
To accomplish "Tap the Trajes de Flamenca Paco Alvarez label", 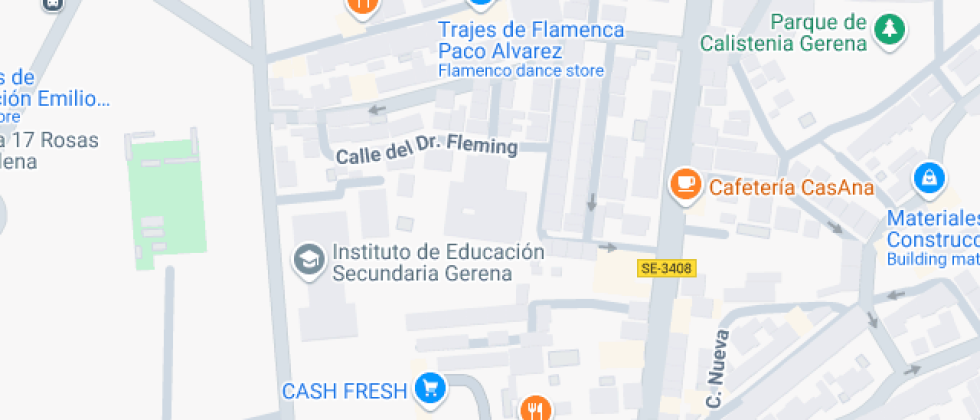I will coord(530,40).
